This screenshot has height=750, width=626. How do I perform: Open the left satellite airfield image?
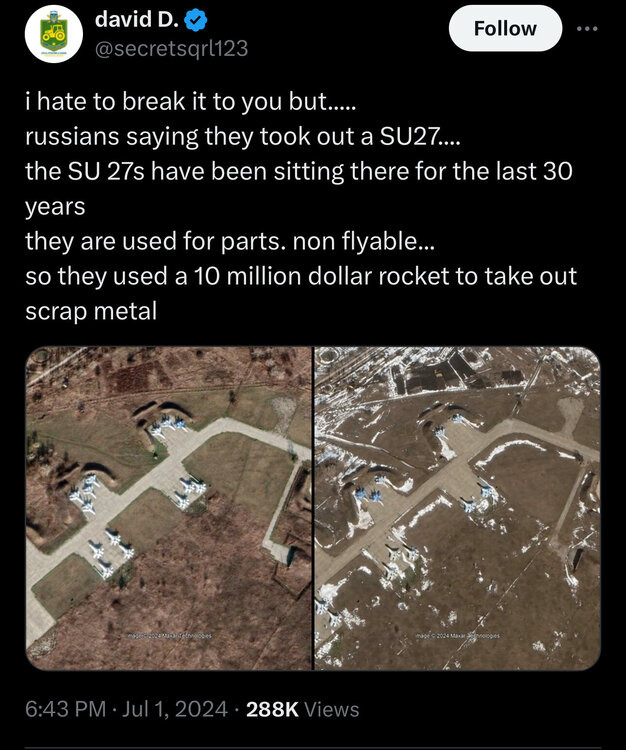click(x=168, y=508)
